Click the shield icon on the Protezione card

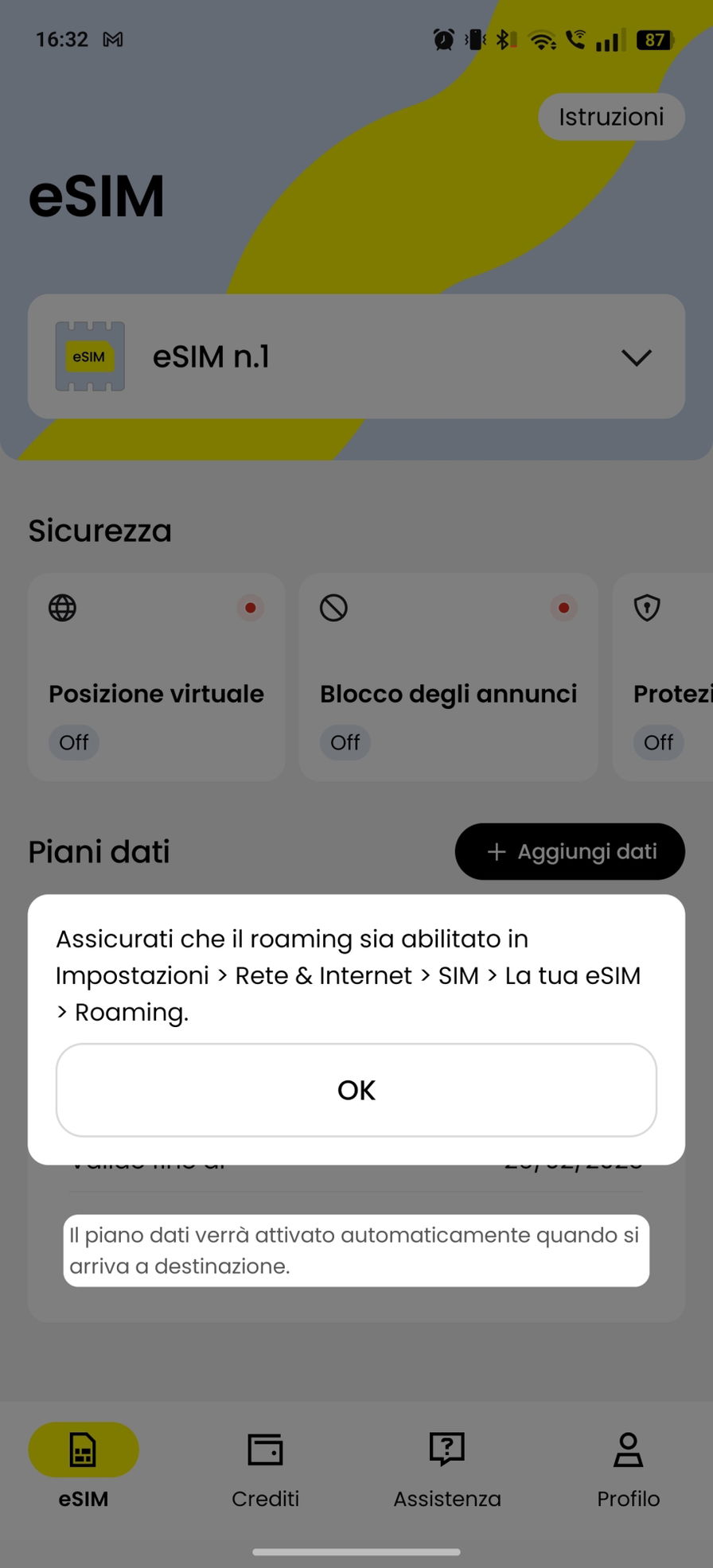click(647, 608)
